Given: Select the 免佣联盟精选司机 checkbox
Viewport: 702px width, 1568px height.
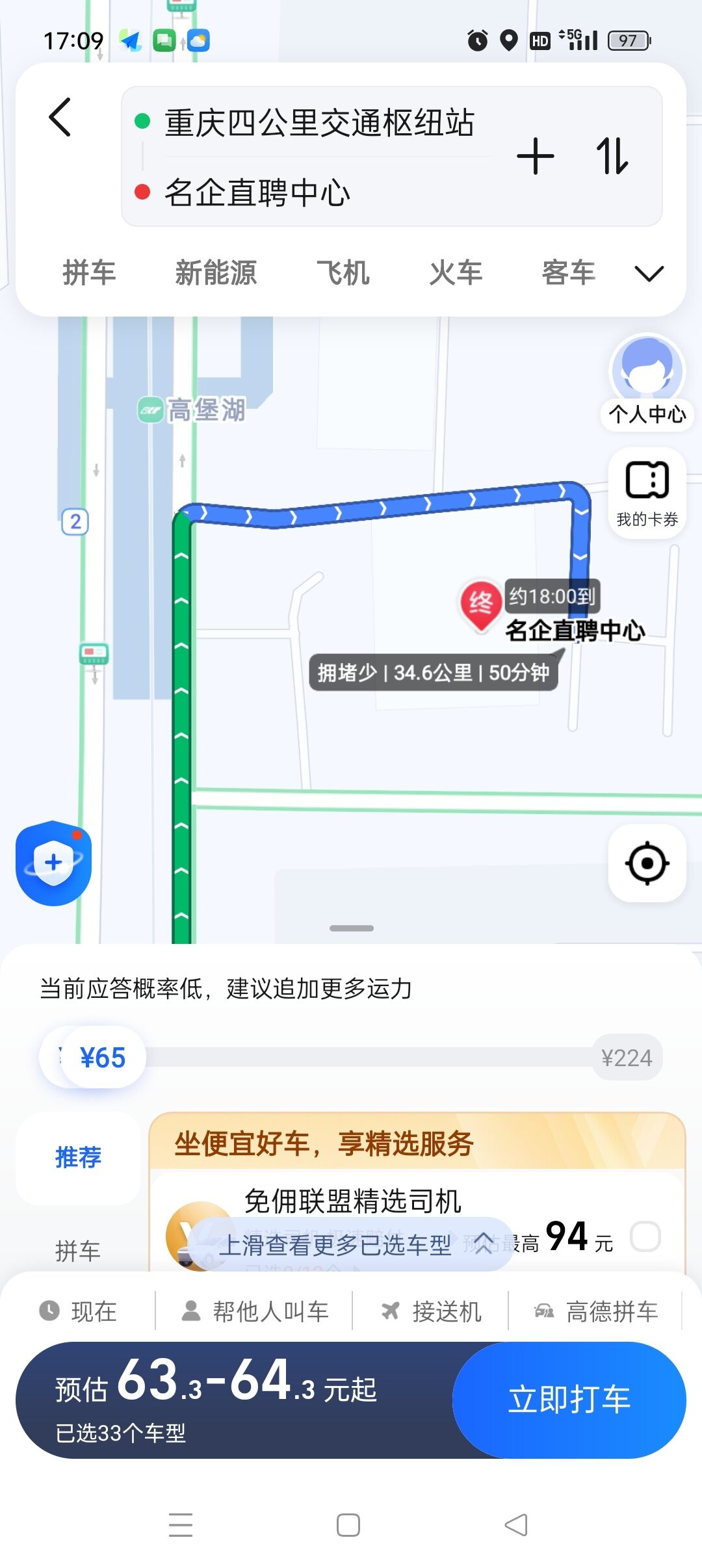Looking at the screenshot, I should [x=645, y=1236].
